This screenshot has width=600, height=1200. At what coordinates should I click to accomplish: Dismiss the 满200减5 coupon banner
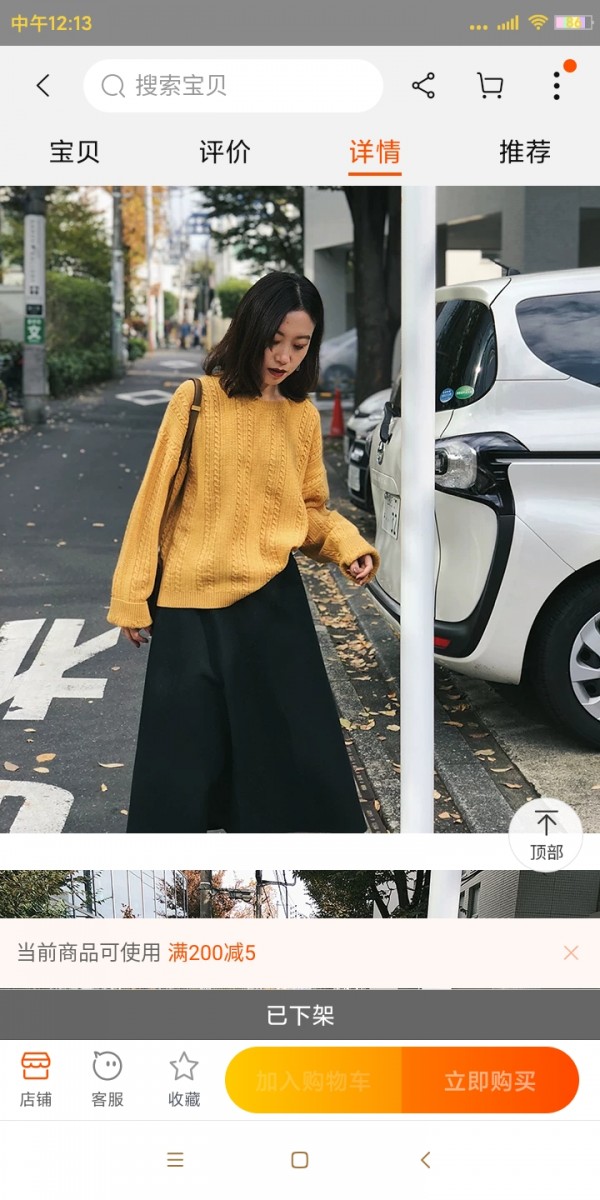click(x=571, y=953)
